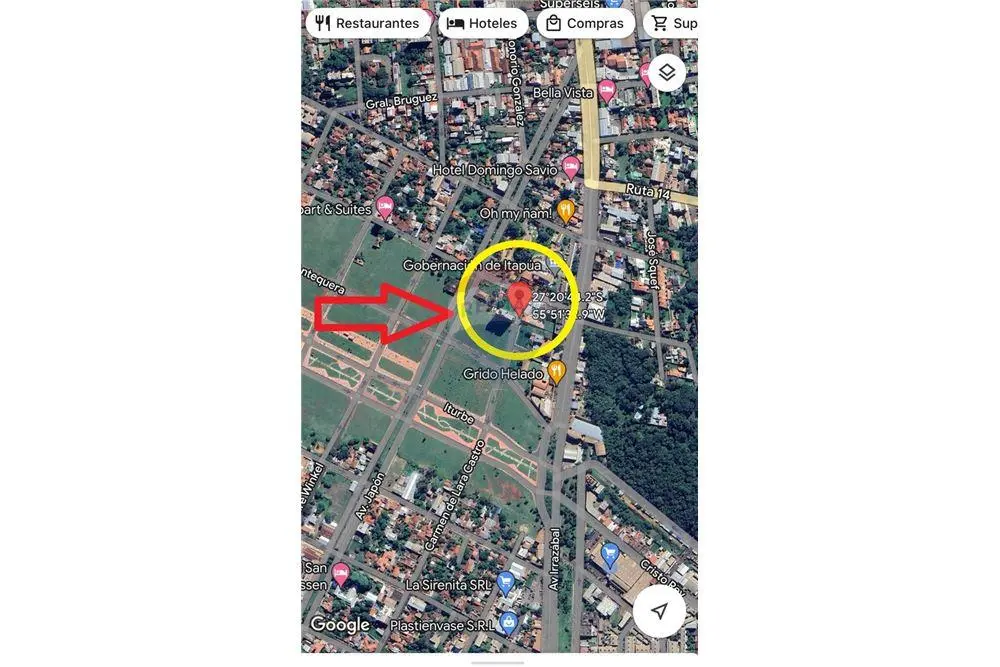View the Oh my ñam! restaurant marker

coord(566,211)
